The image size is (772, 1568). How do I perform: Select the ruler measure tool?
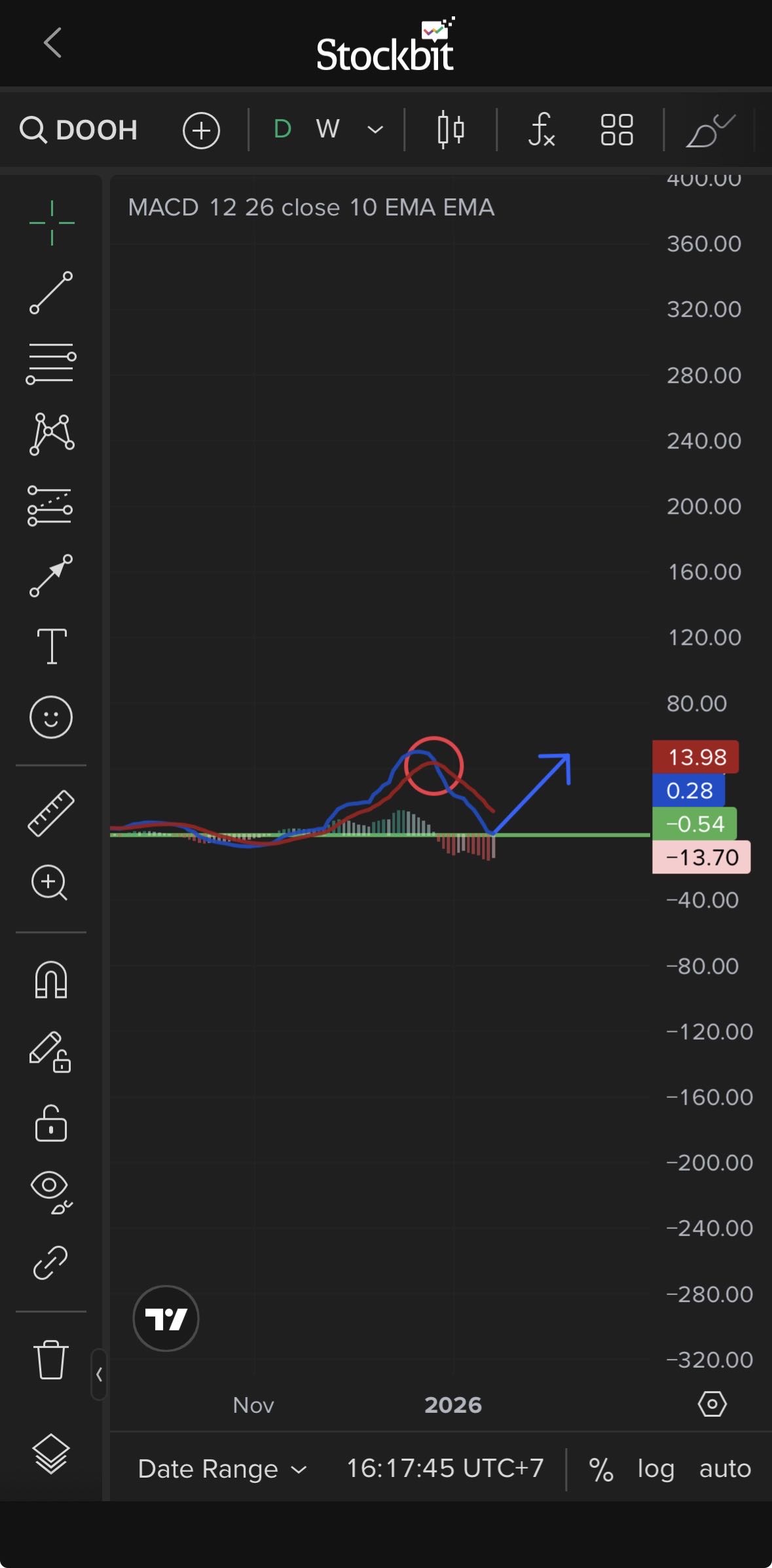51,813
